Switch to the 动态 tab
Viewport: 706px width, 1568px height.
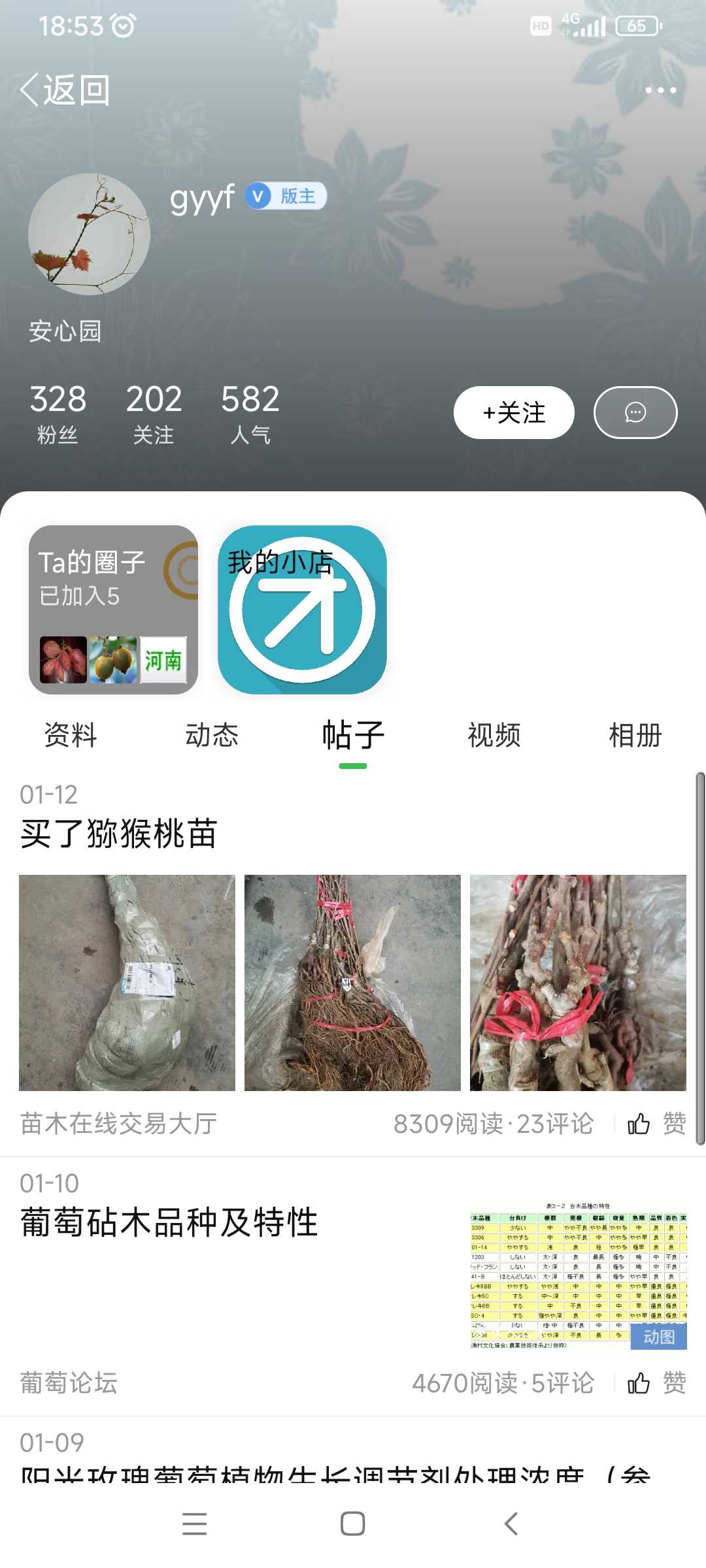point(212,735)
